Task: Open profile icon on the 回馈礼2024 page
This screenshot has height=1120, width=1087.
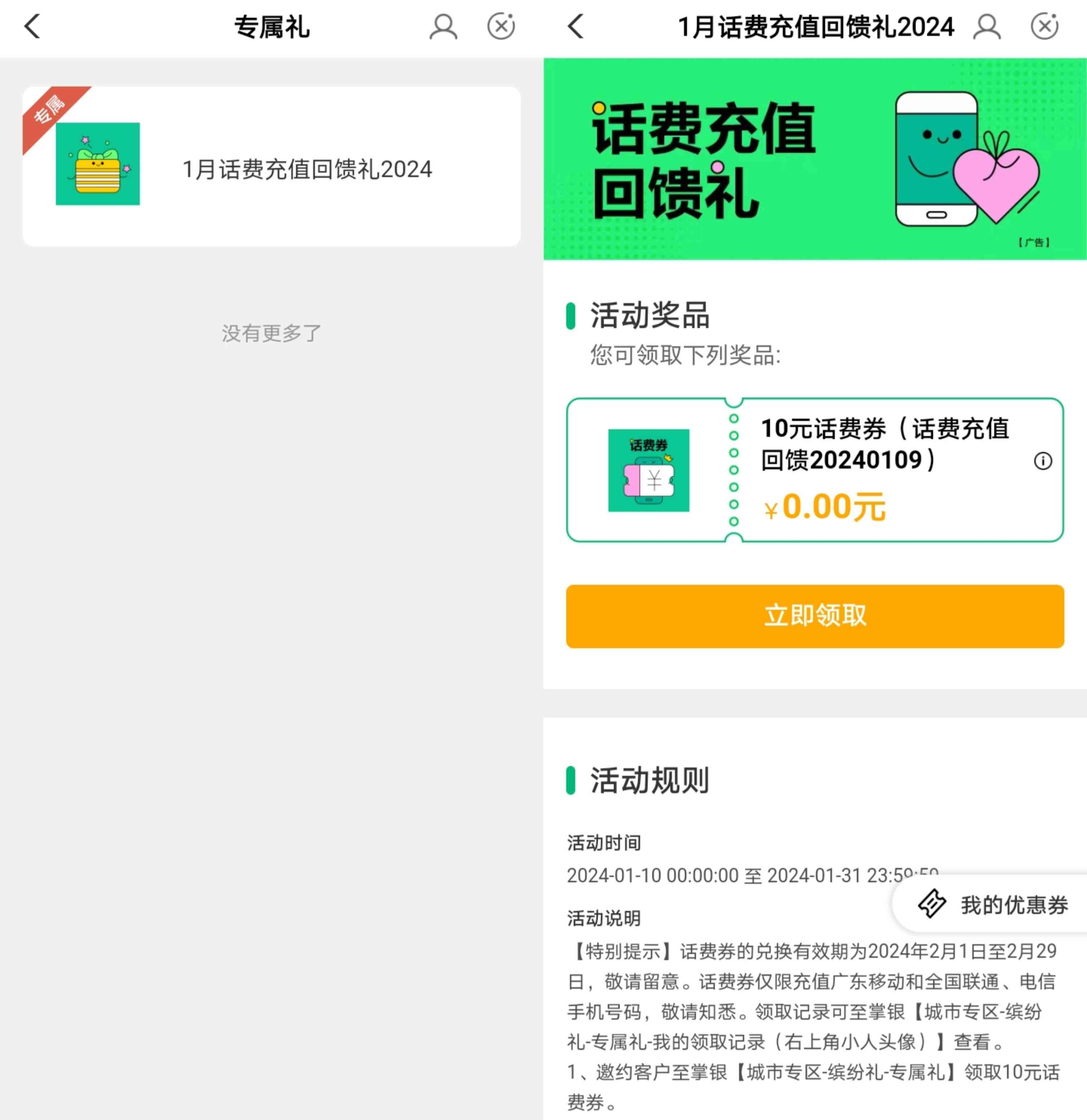Action: 986,27
